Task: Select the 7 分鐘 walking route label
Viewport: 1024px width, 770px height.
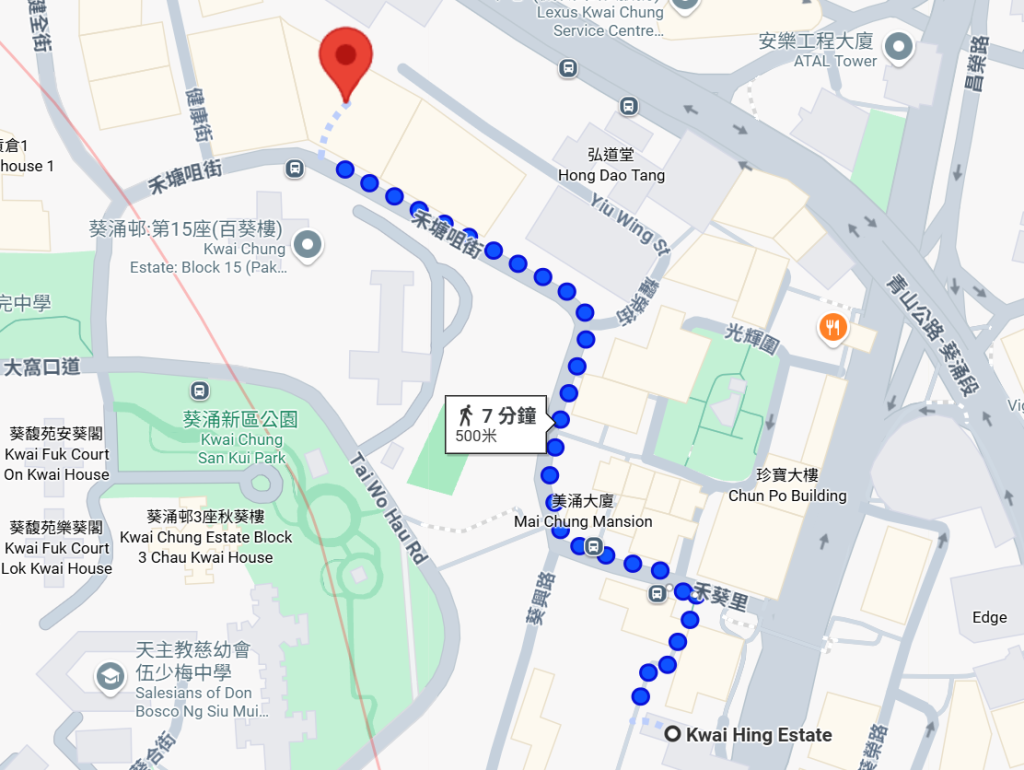Action: 496,425
